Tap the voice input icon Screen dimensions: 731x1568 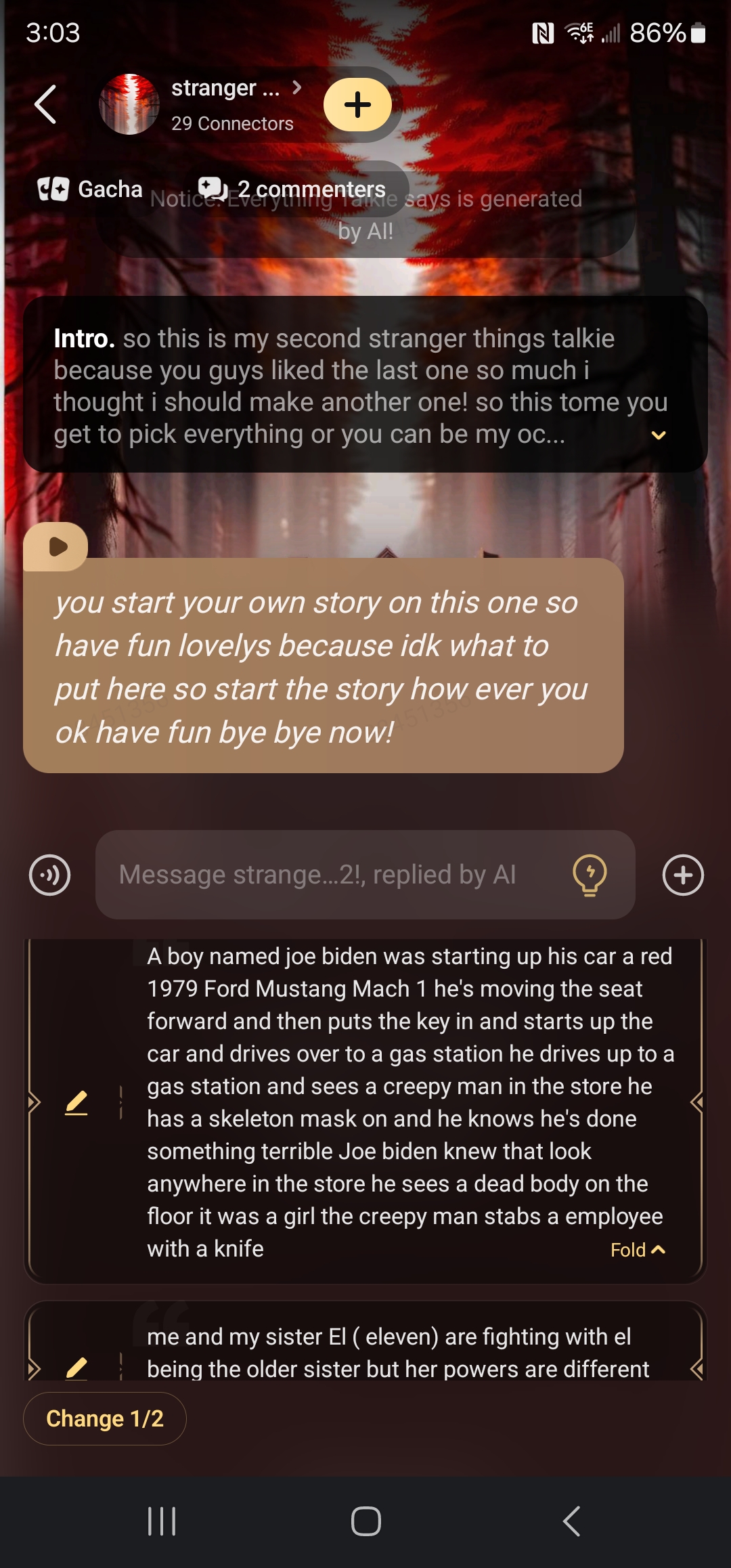click(x=50, y=875)
